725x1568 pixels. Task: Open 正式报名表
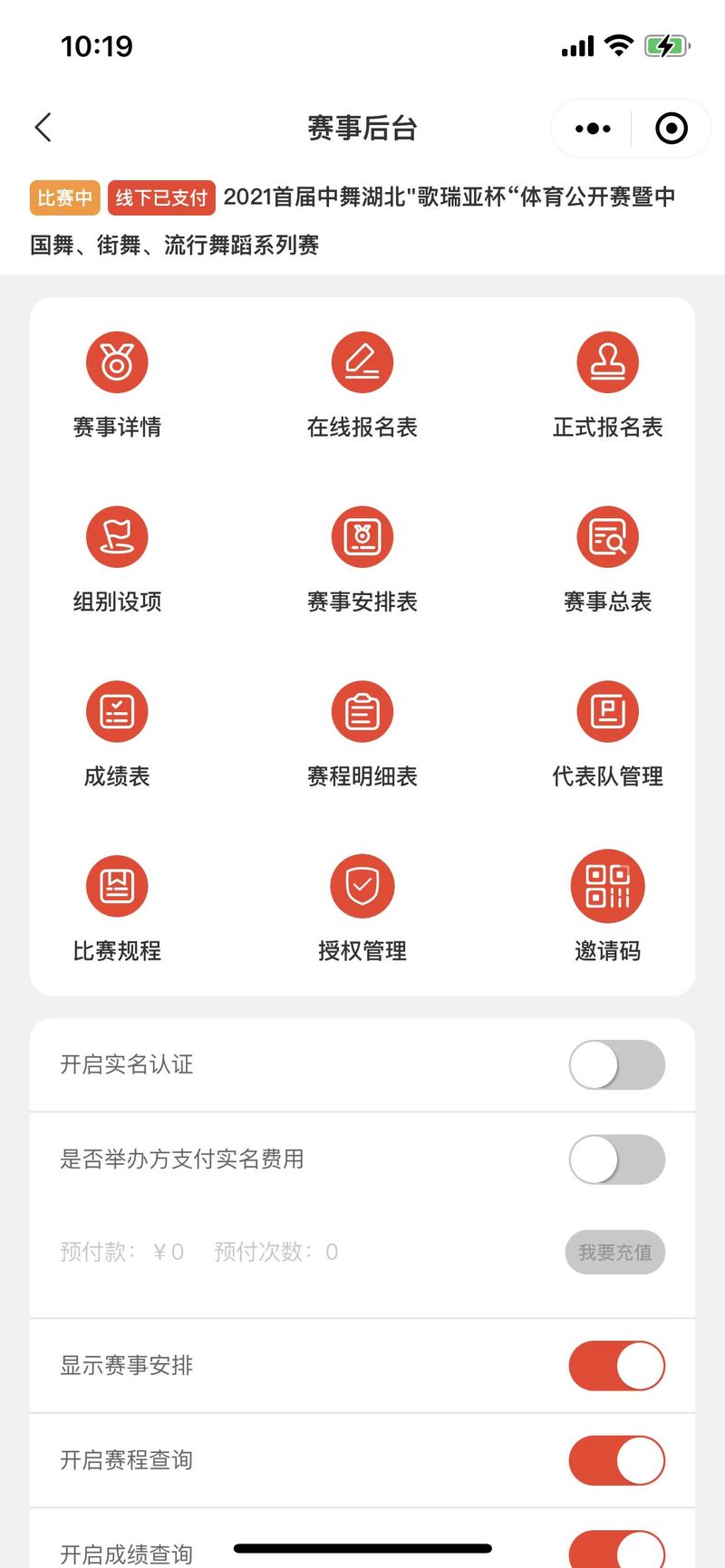608,386
